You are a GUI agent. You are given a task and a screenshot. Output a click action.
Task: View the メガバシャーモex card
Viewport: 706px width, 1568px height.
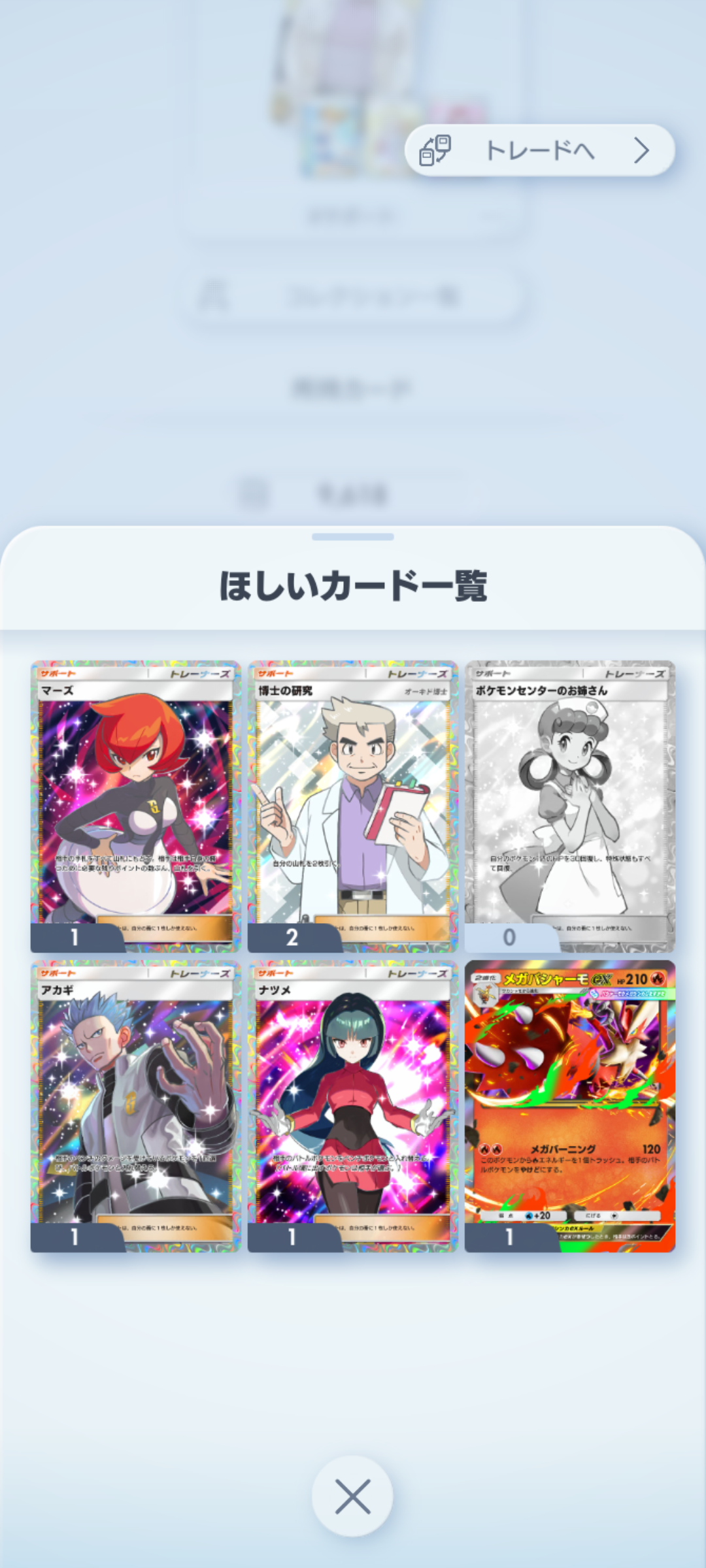click(569, 1105)
